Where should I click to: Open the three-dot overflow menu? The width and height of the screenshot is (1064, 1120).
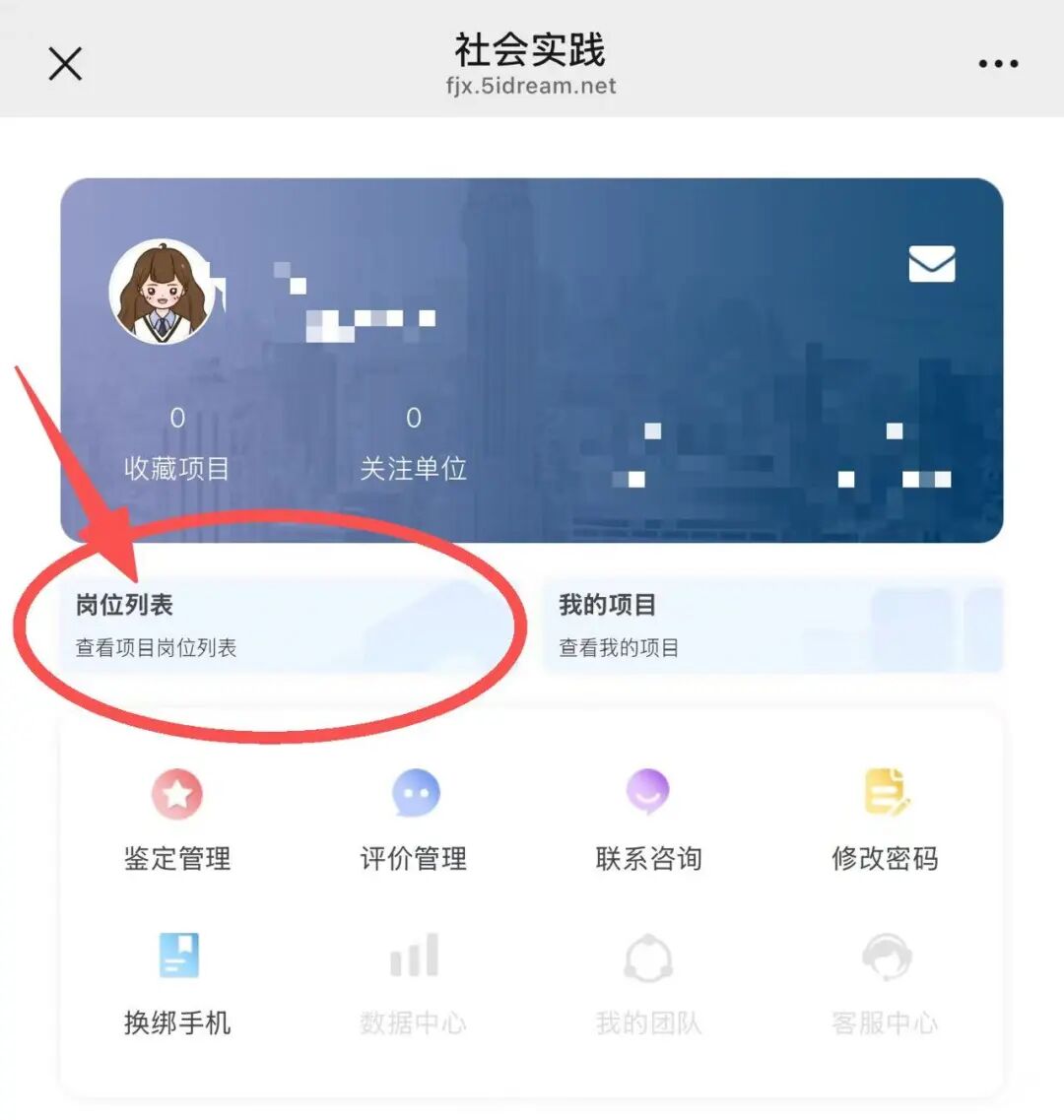pyautogui.click(x=997, y=64)
